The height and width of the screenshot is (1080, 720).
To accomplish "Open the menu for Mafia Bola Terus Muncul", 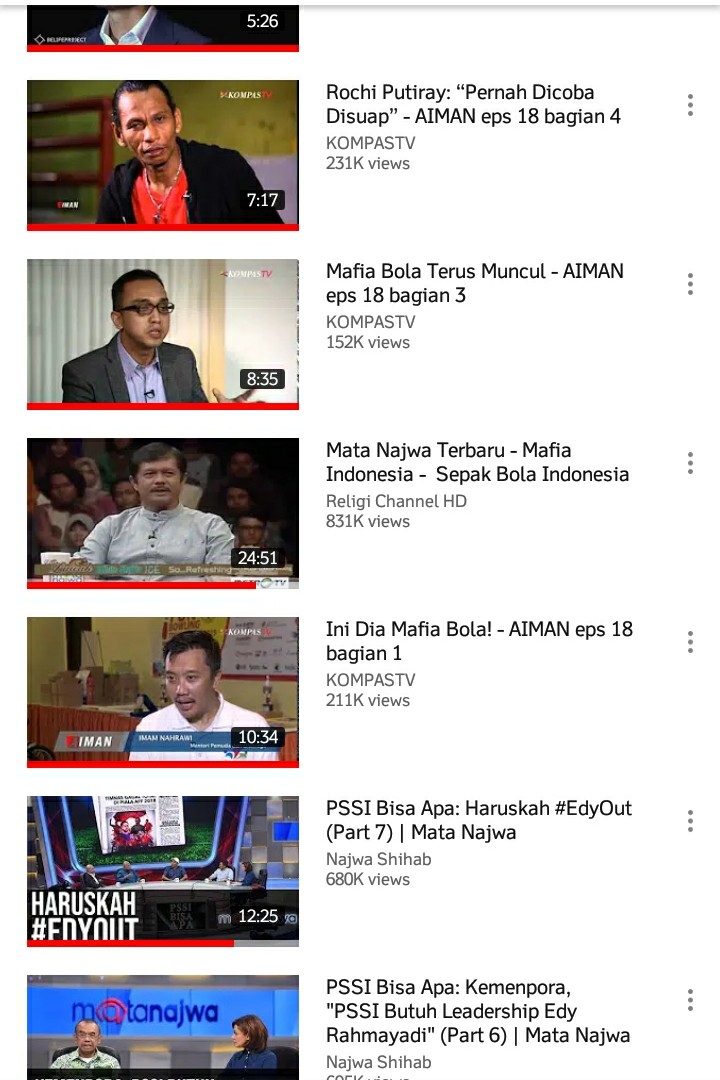I will [690, 284].
